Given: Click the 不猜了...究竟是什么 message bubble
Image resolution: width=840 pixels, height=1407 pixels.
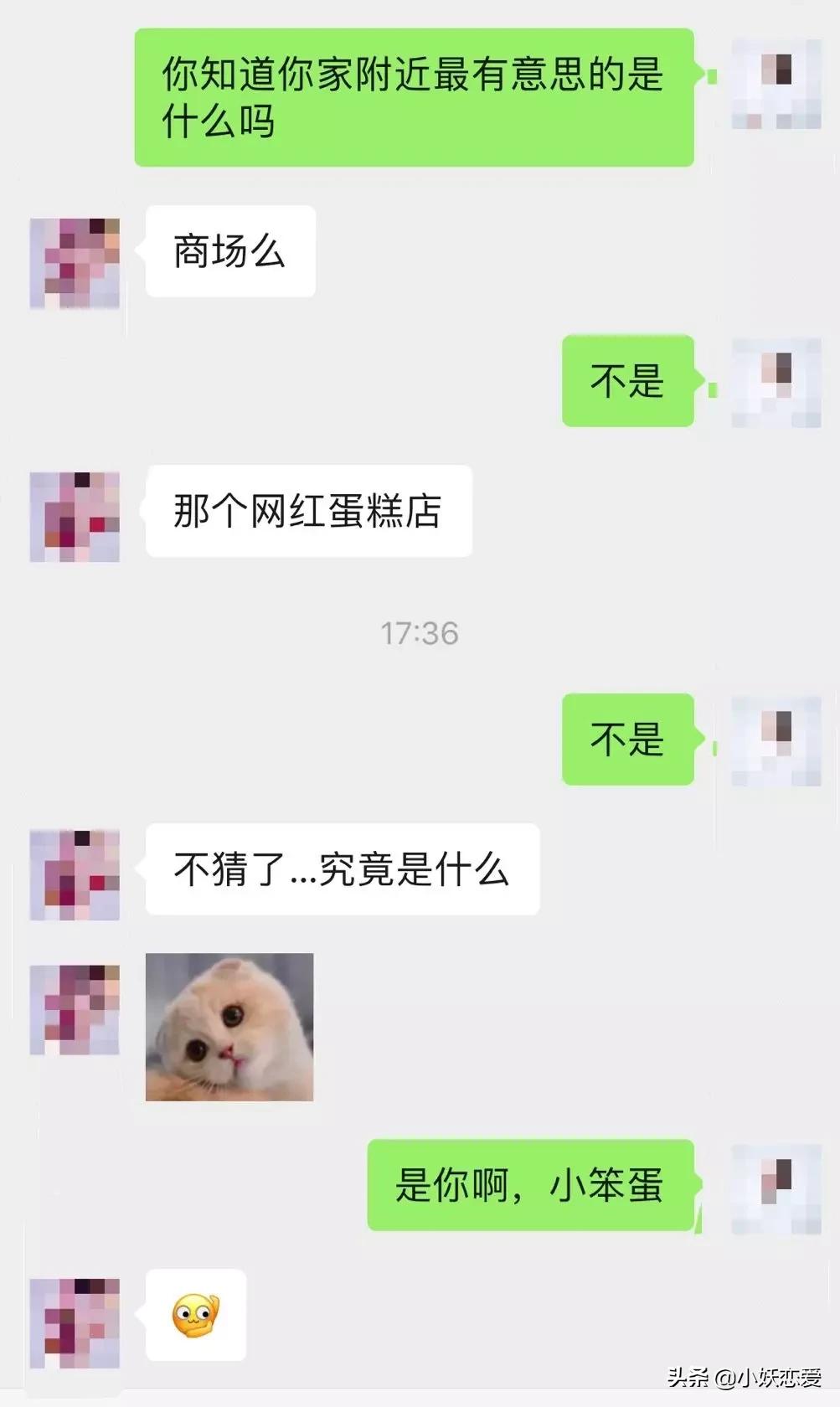Looking at the screenshot, I should click(x=343, y=871).
